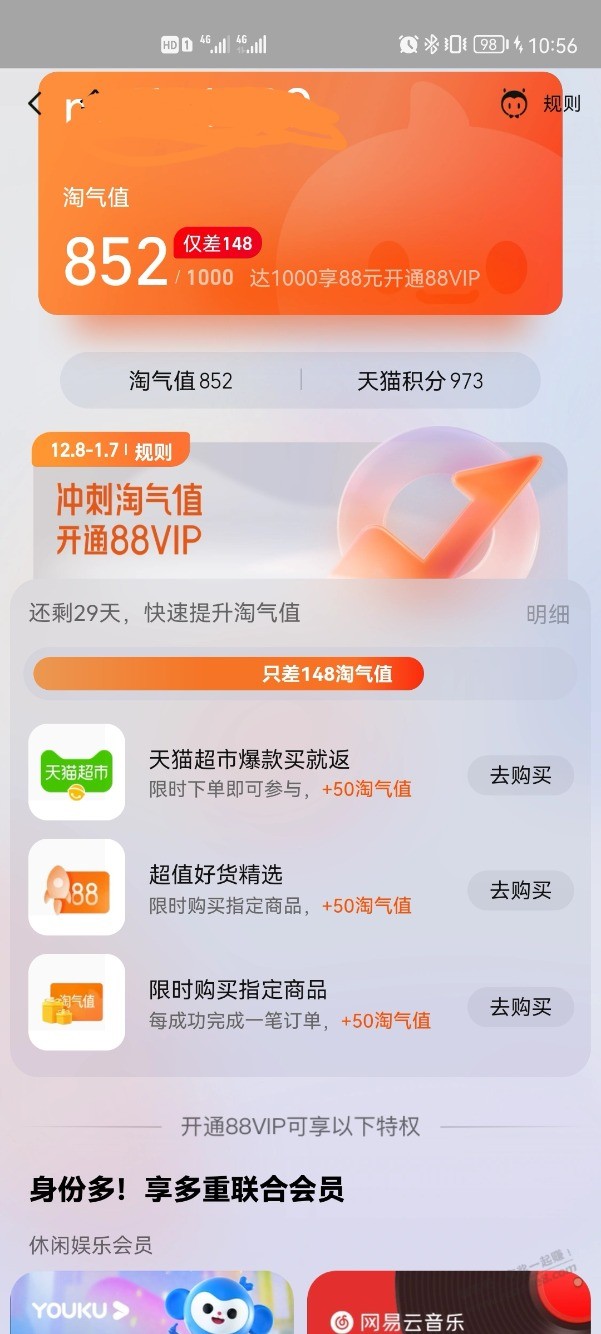
Task: Tap 去购买 for 天猫超市爆款买就返
Action: [x=520, y=775]
